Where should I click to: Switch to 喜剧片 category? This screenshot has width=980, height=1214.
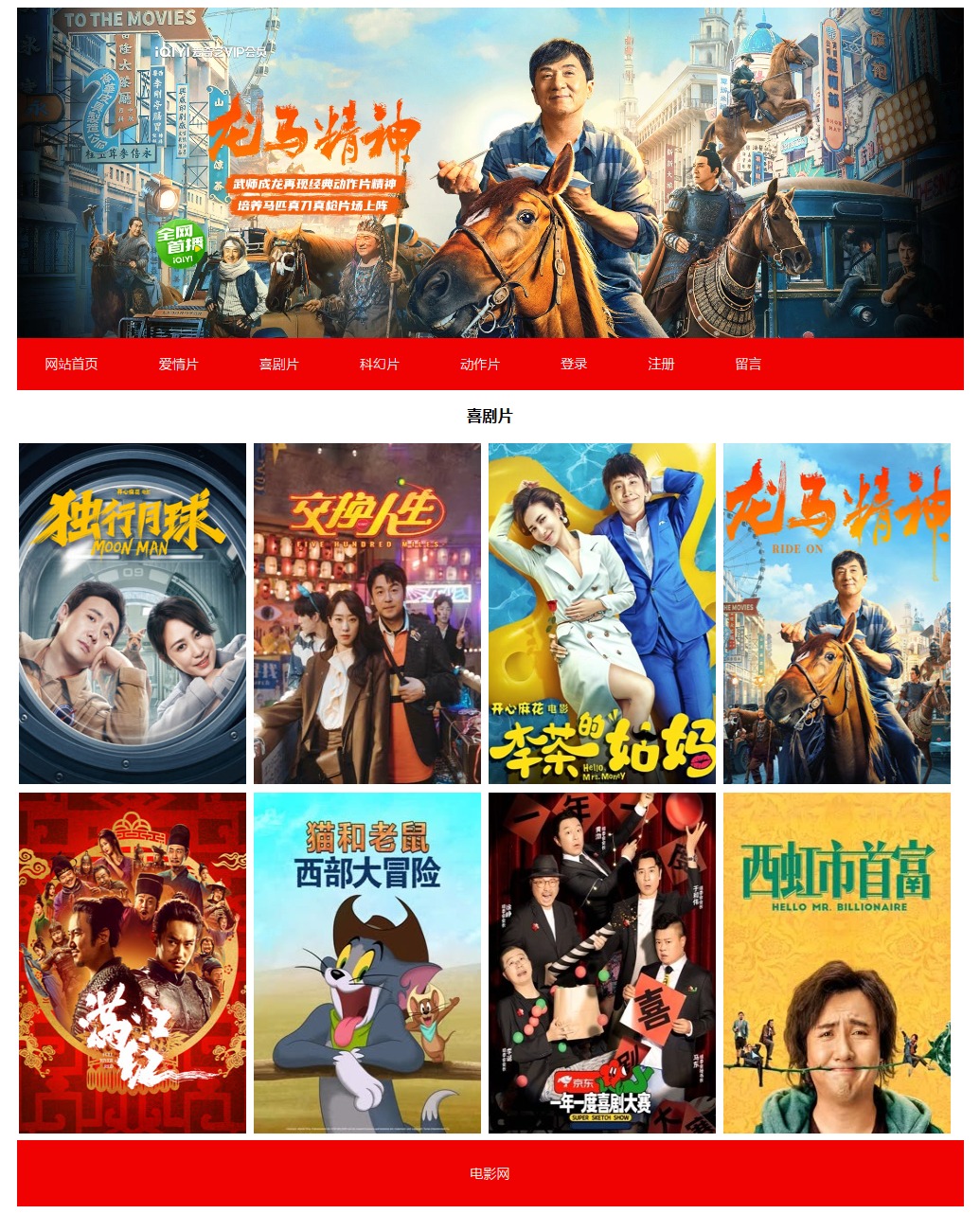(278, 364)
